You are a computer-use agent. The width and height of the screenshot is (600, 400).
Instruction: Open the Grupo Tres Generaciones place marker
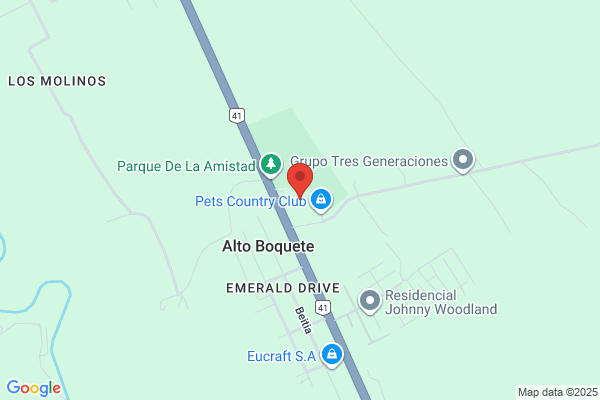click(x=463, y=160)
